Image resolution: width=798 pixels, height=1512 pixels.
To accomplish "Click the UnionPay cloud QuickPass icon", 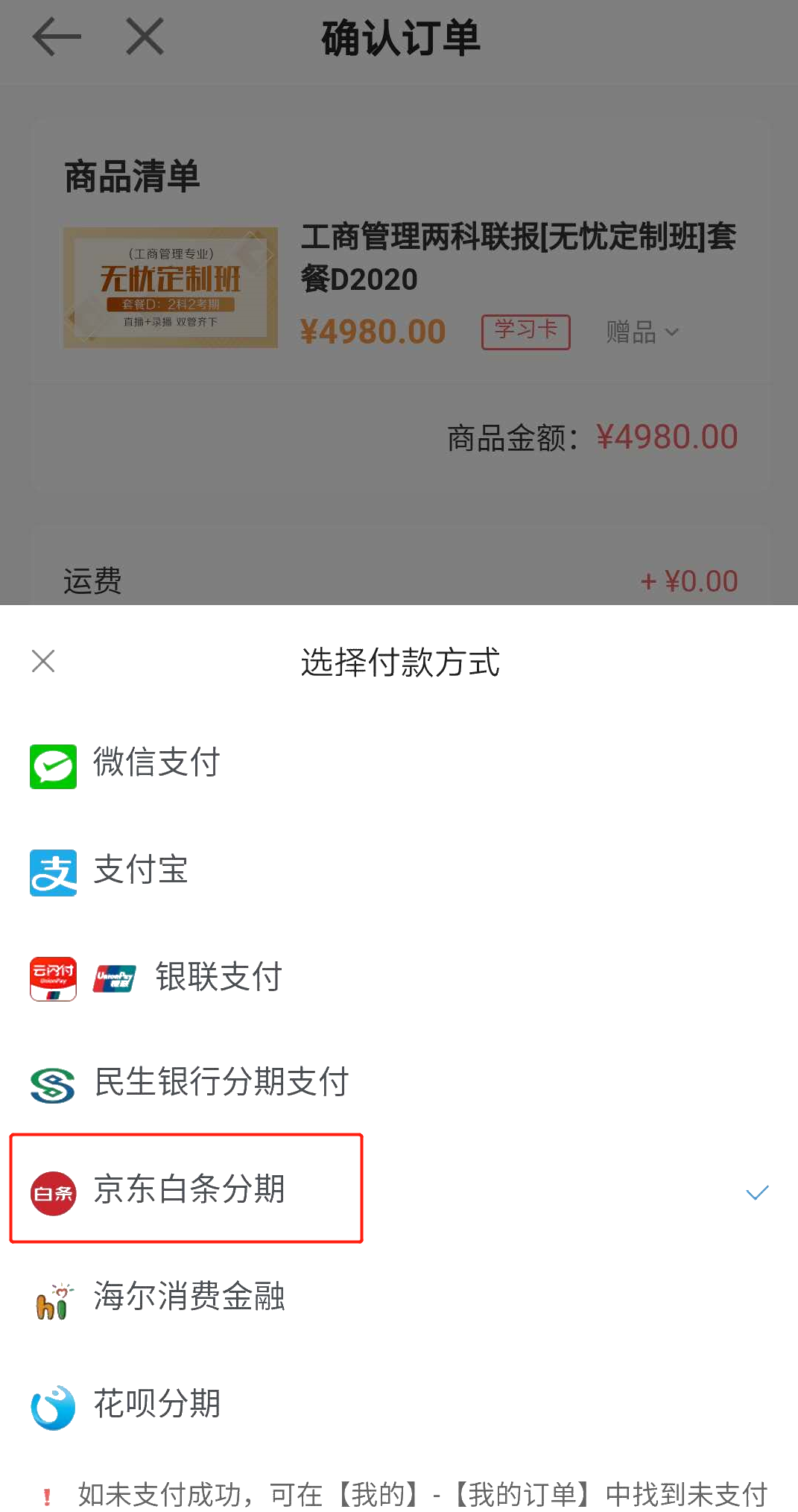I will (x=52, y=978).
